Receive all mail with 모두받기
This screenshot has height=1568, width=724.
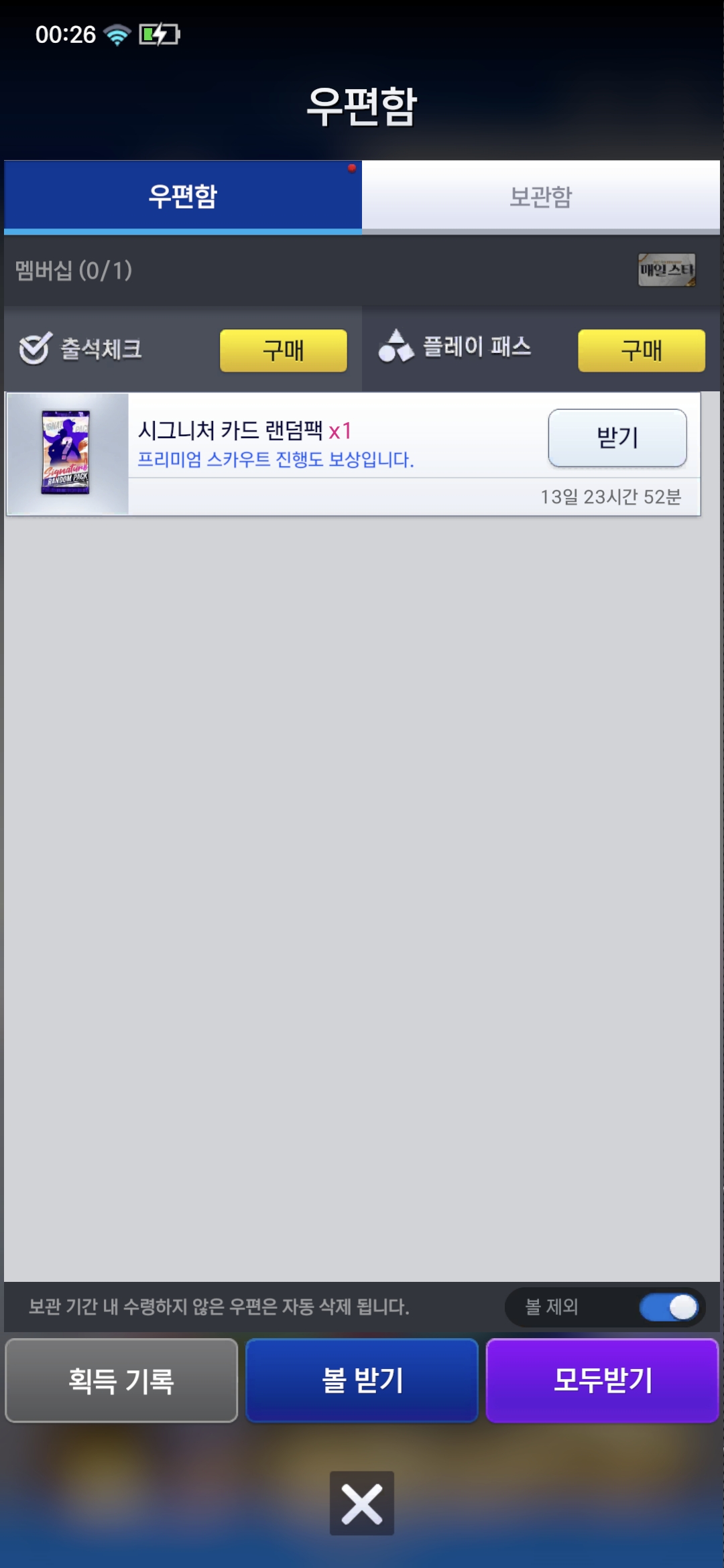coord(603,1380)
